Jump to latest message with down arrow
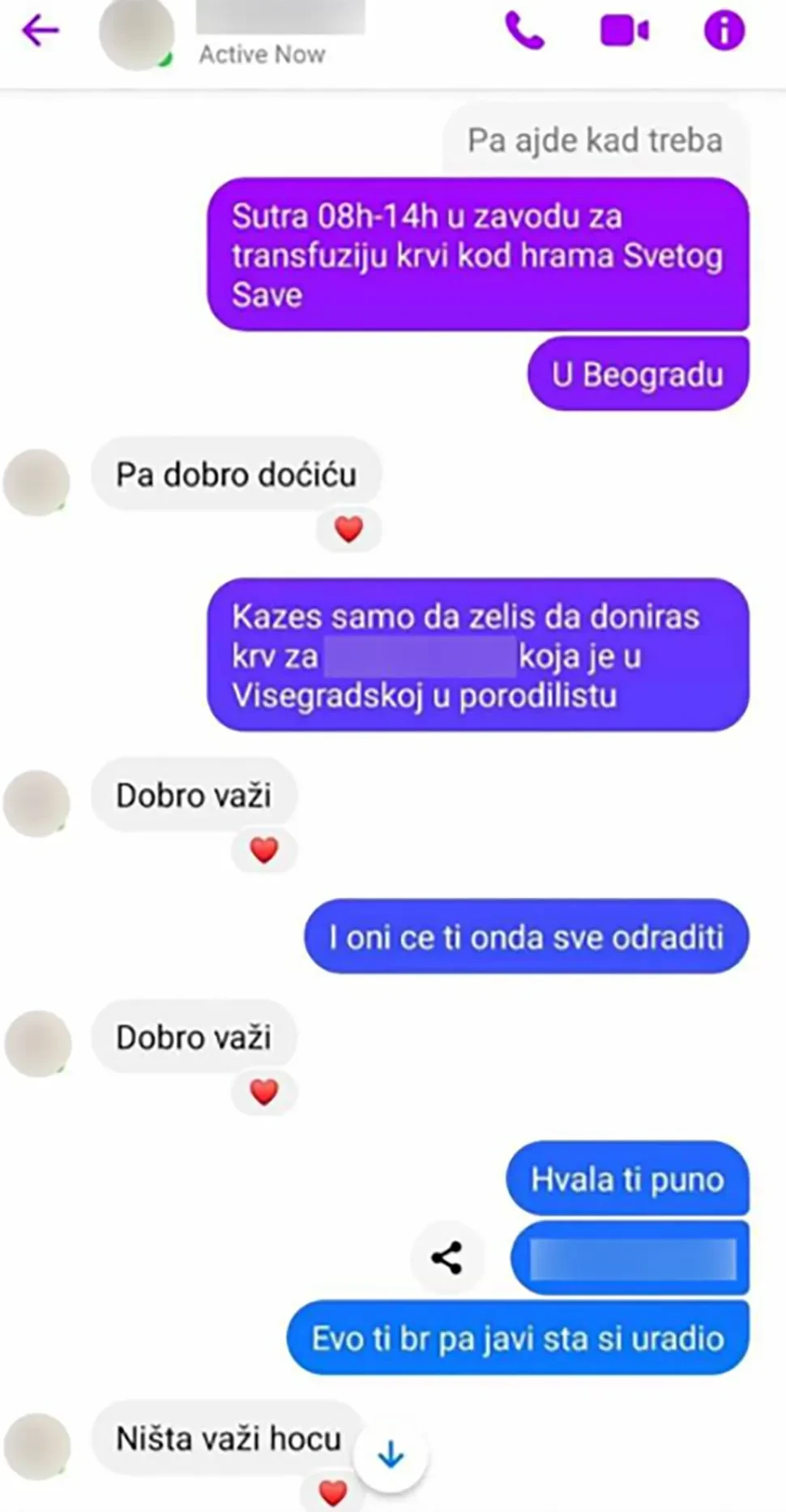Viewport: 786px width, 1512px height. click(391, 1454)
